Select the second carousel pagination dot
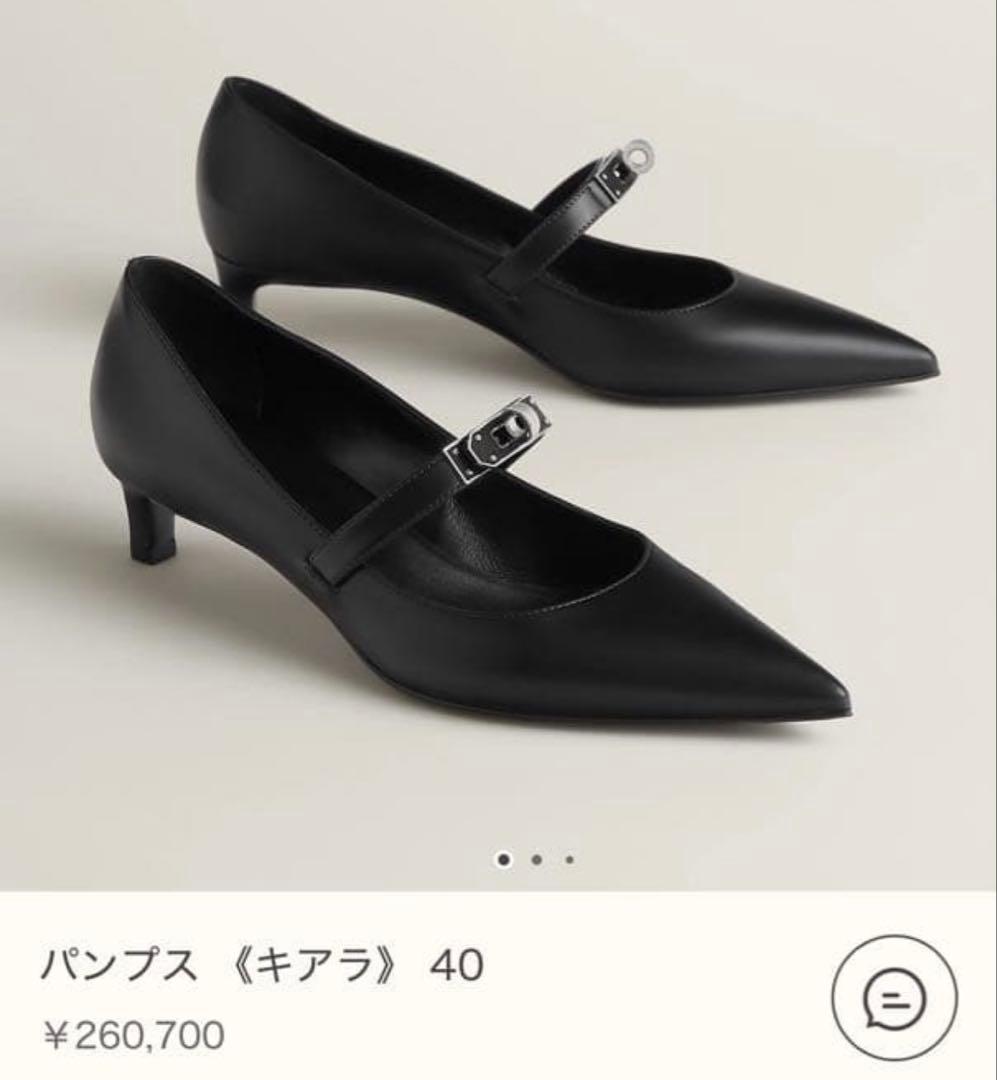The image size is (997, 1080). (x=539, y=860)
